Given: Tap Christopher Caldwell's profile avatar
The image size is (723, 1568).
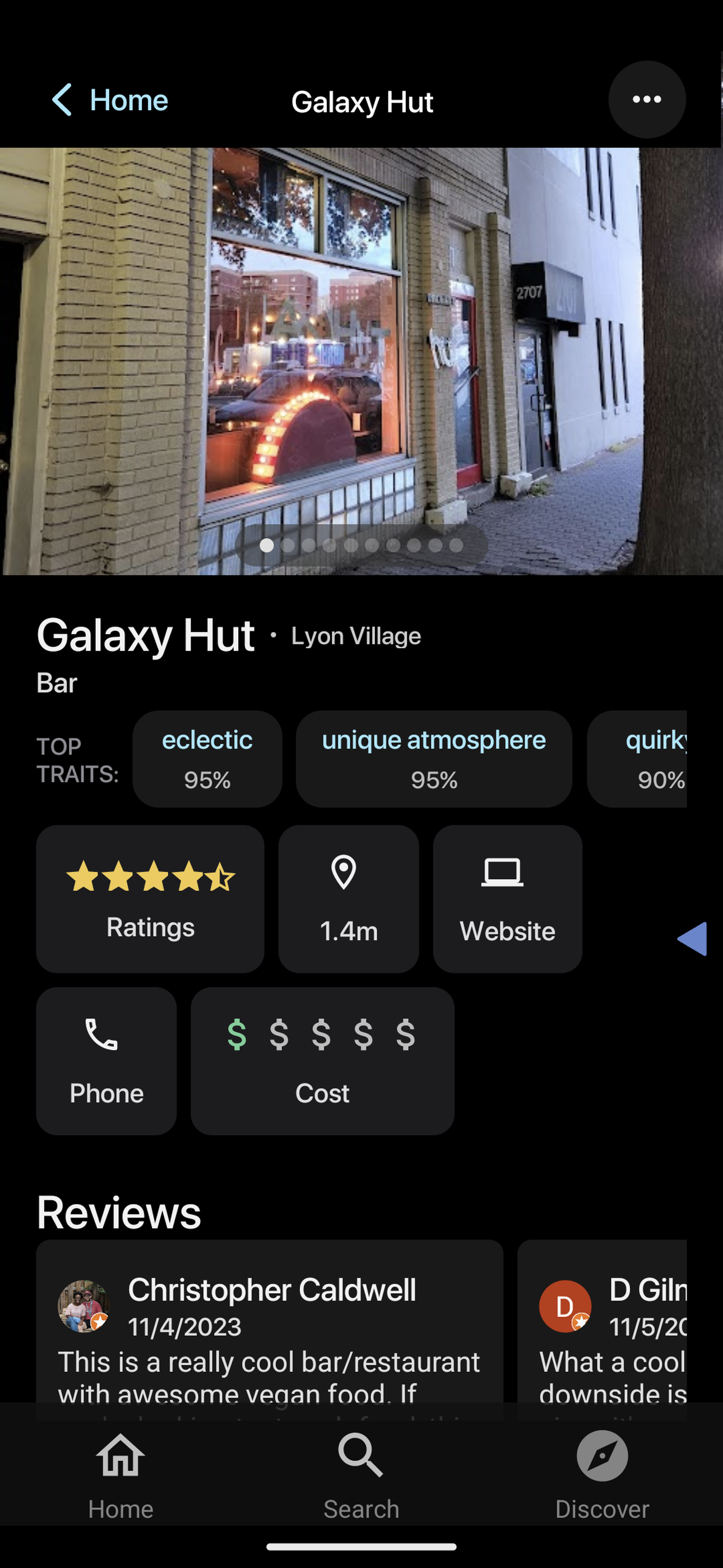Looking at the screenshot, I should point(84,1306).
